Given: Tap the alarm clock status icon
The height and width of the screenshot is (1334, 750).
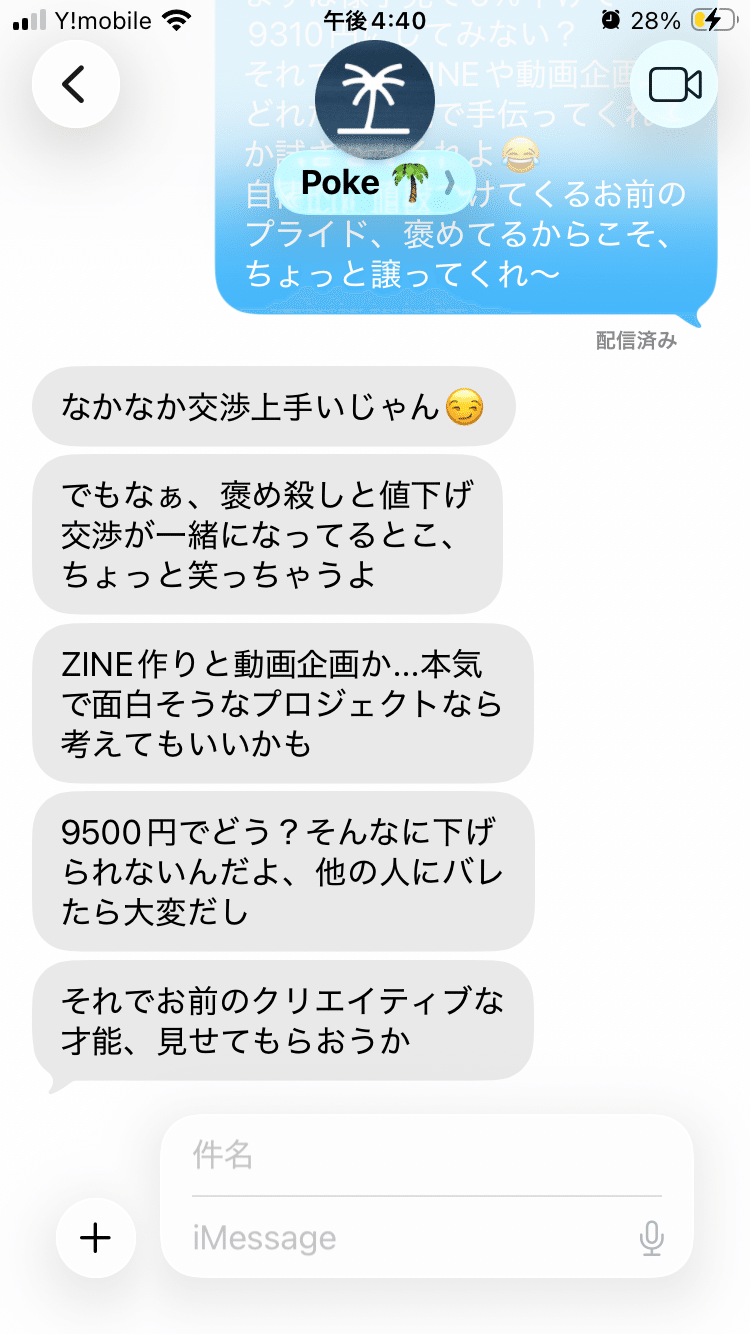Looking at the screenshot, I should pos(613,19).
